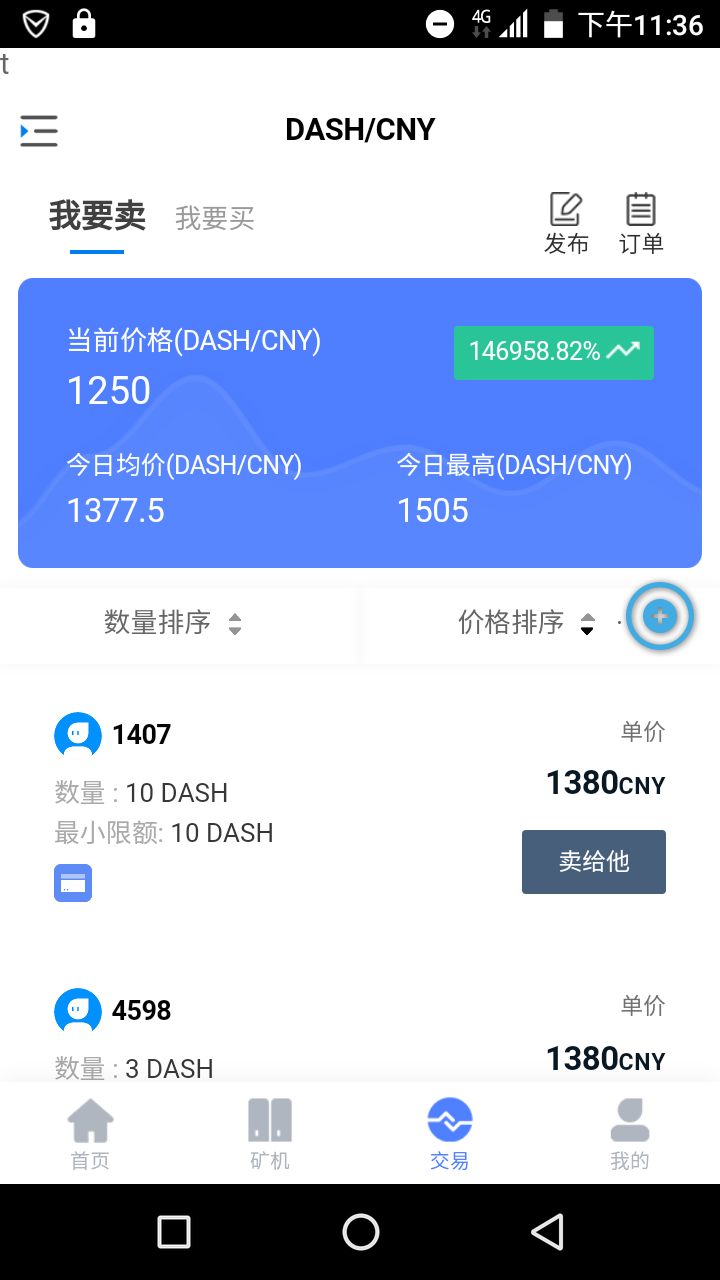This screenshot has height=1280, width=720.
Task: Open the 订单 orders list
Action: point(641,224)
